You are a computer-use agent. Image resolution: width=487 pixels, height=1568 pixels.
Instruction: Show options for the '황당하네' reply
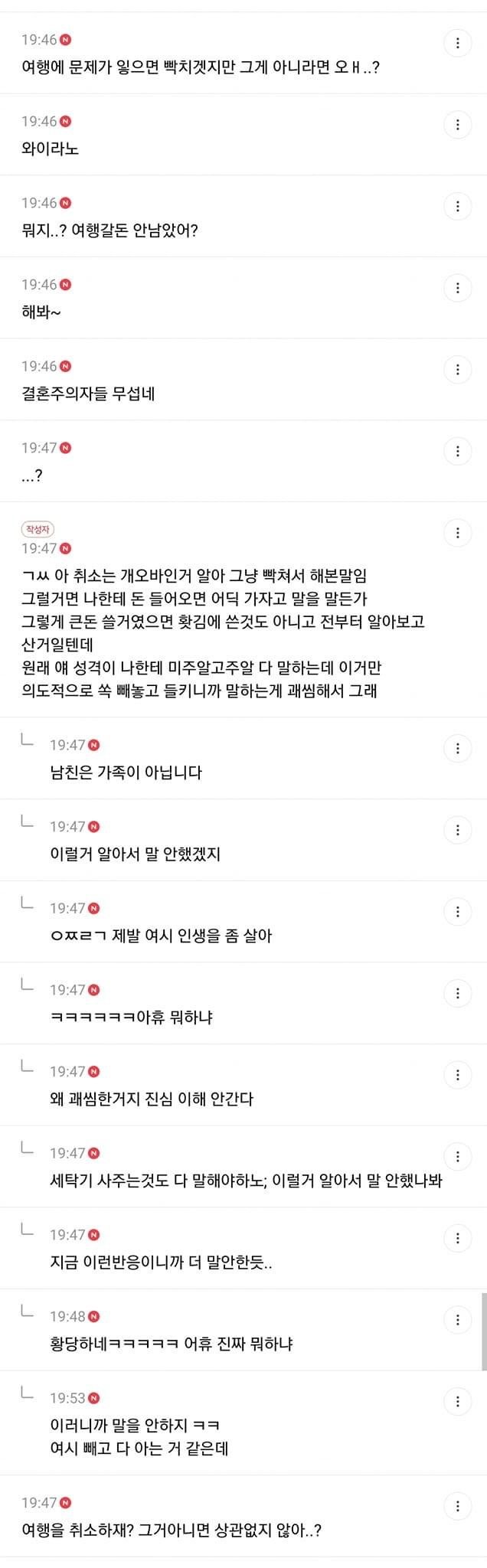457,1320
